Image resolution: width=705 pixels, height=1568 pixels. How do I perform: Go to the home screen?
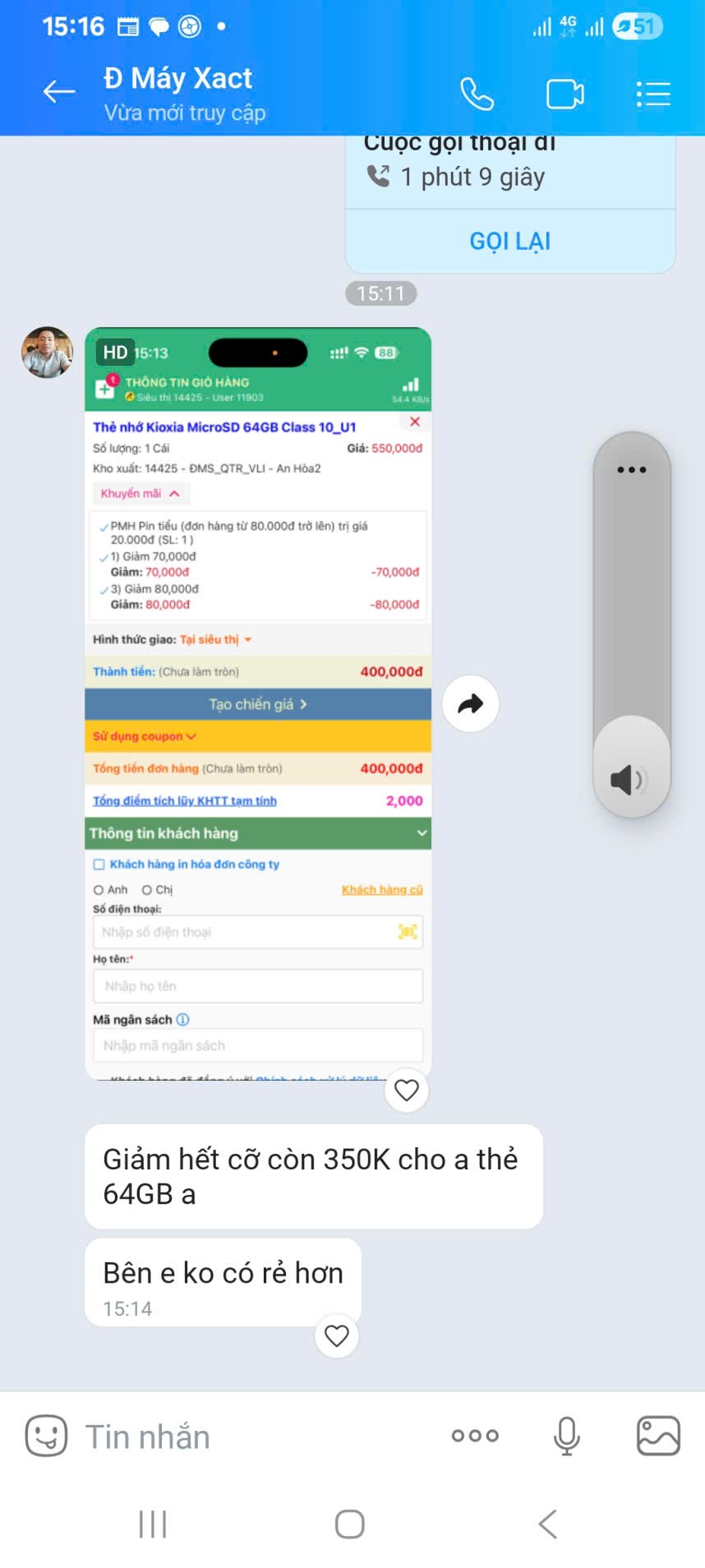coord(350,1524)
